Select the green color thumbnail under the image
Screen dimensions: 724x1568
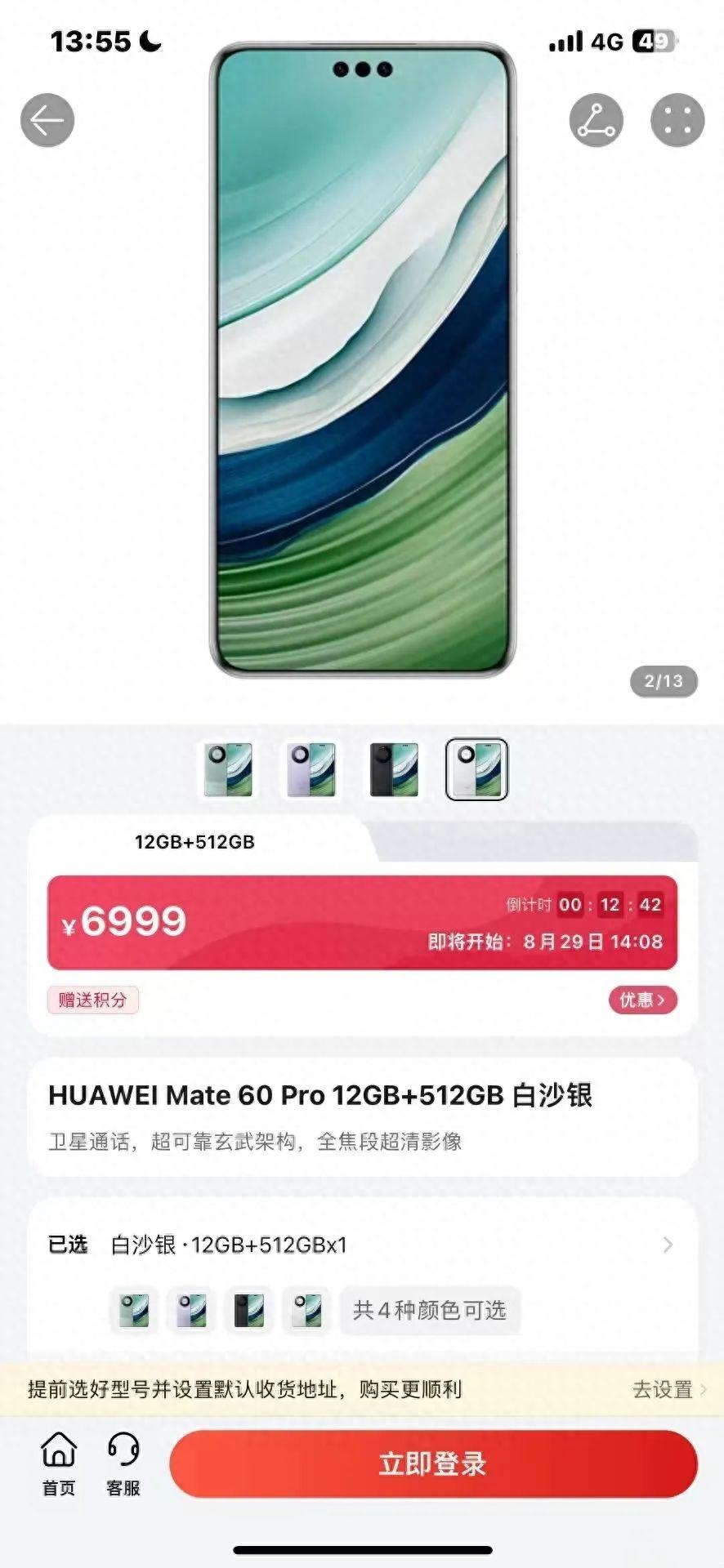tap(228, 769)
